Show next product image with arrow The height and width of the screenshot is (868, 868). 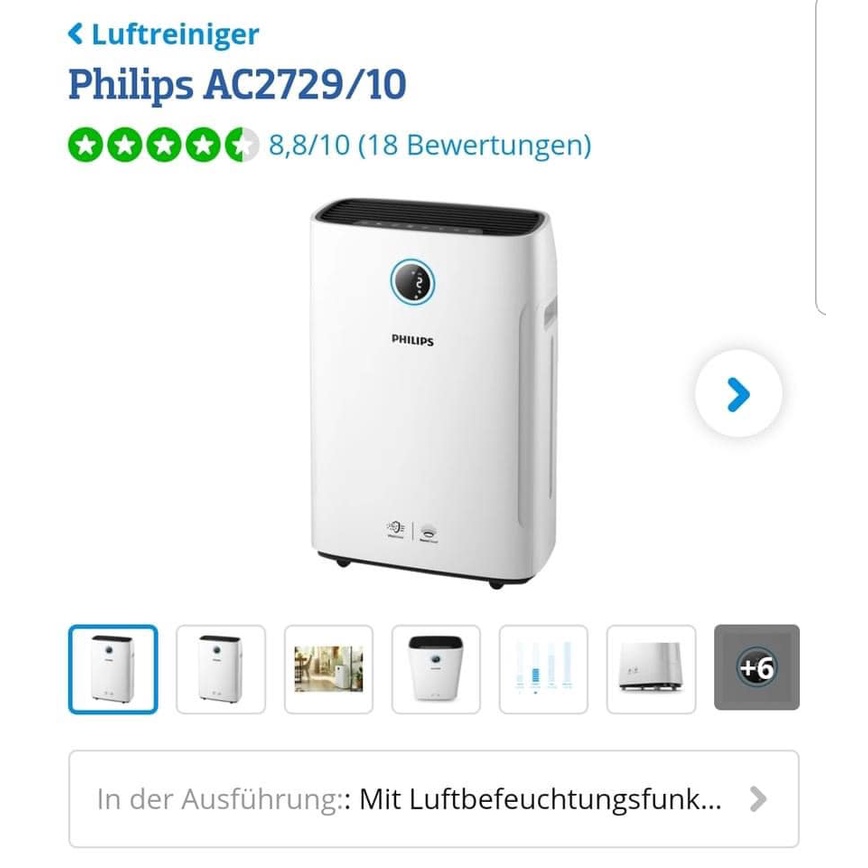click(x=738, y=394)
